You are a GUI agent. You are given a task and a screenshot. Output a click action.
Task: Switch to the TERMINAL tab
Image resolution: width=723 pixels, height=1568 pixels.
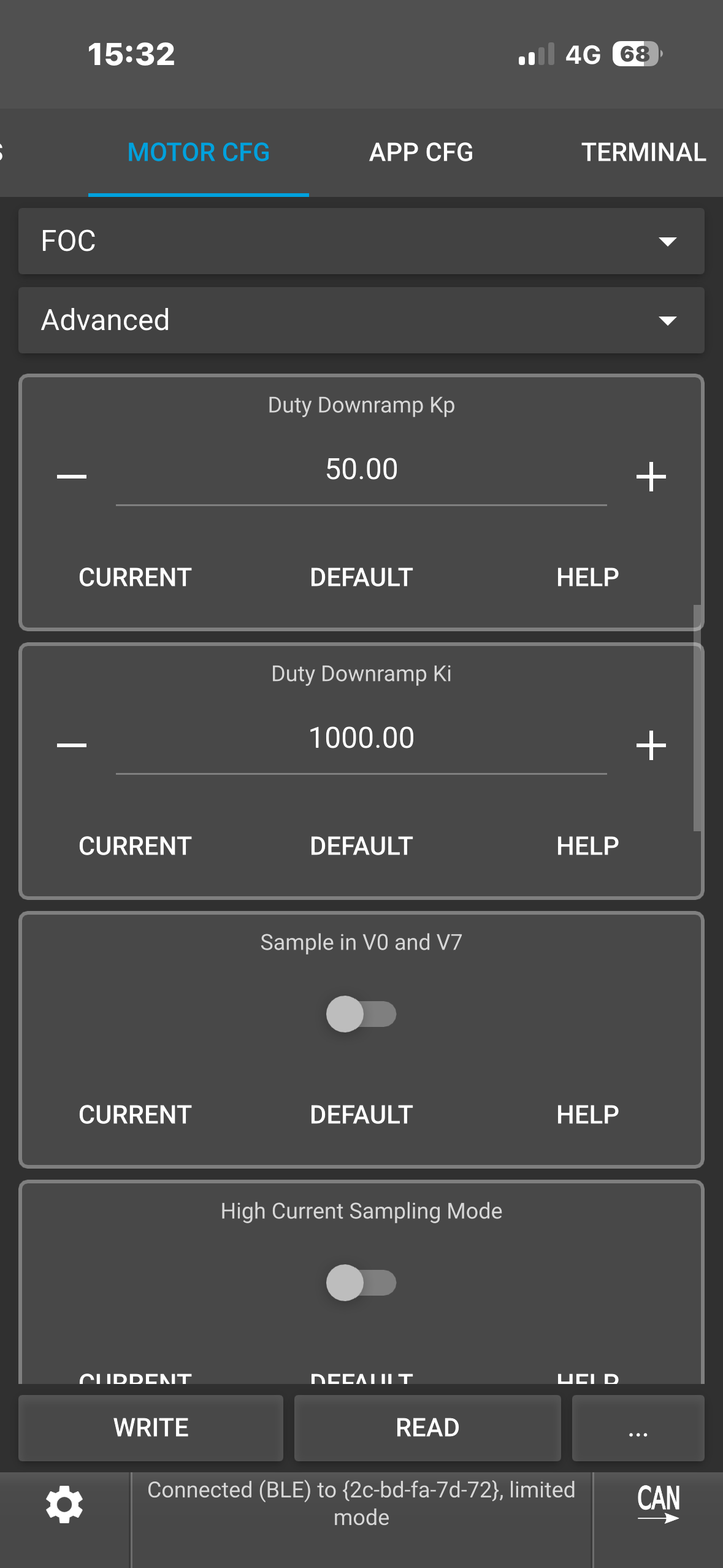point(643,152)
